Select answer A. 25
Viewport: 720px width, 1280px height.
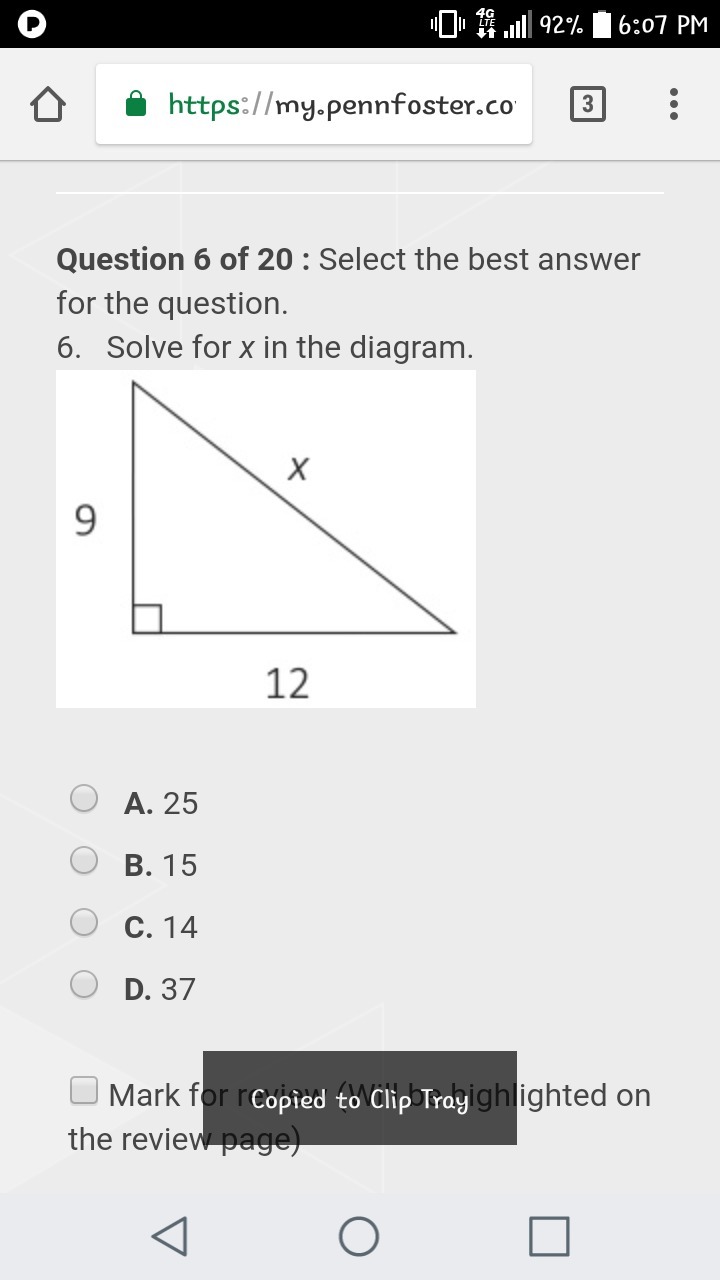pyautogui.click(x=85, y=798)
